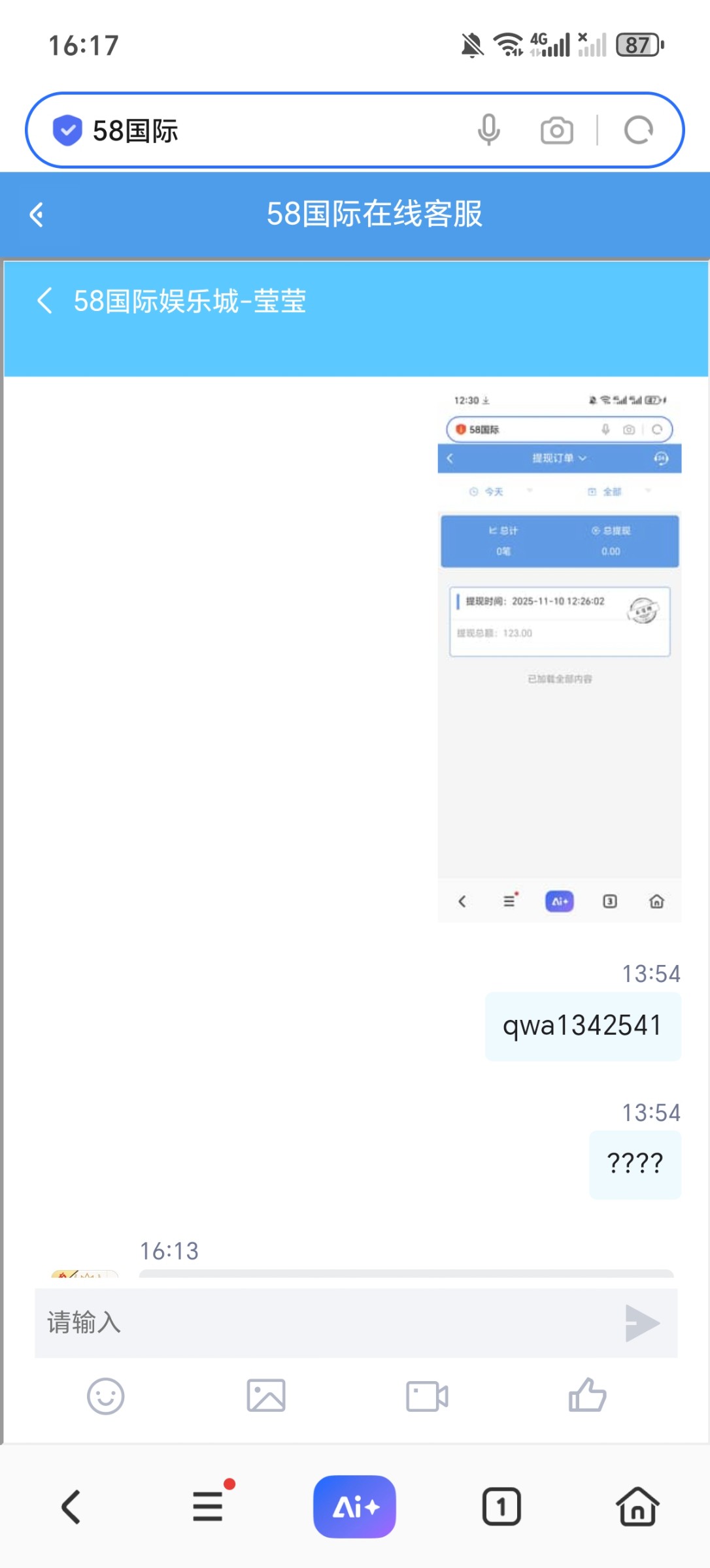Image resolution: width=710 pixels, height=1568 pixels.
Task: Attach a picture to the chat
Action: point(266,1396)
